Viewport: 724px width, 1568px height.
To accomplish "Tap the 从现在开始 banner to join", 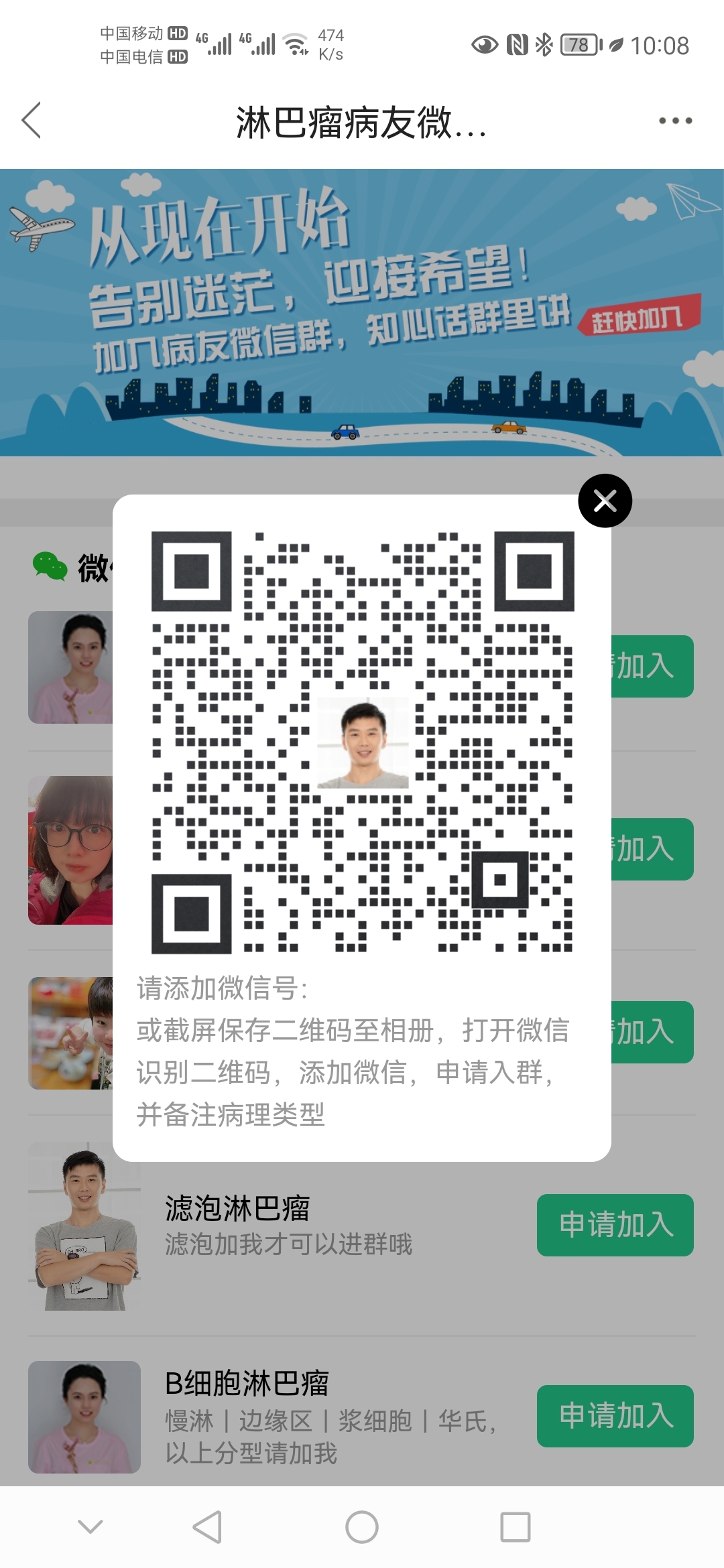I will tap(362, 312).
